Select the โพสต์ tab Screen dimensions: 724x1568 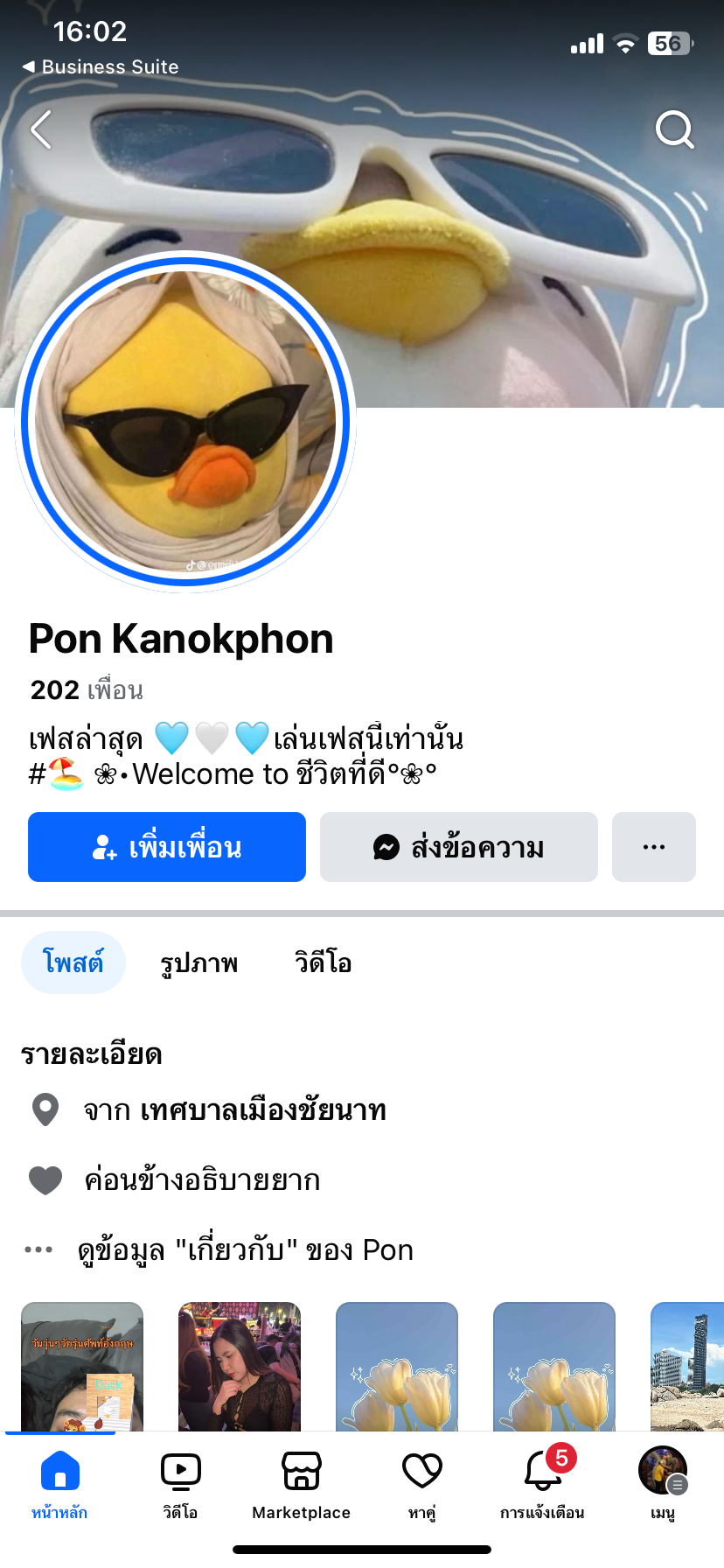point(73,962)
